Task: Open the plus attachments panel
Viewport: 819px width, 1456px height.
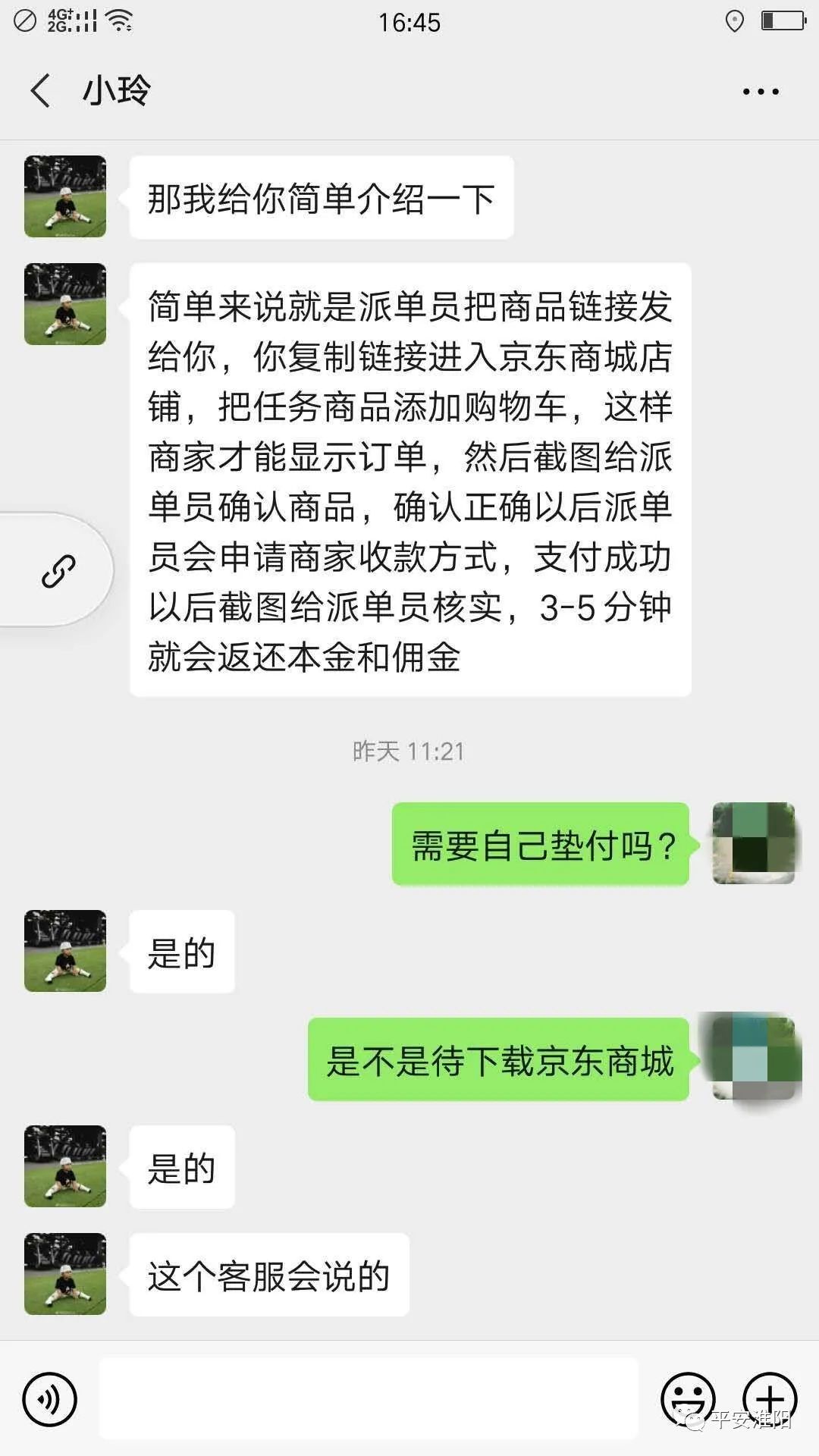Action: (769, 1398)
